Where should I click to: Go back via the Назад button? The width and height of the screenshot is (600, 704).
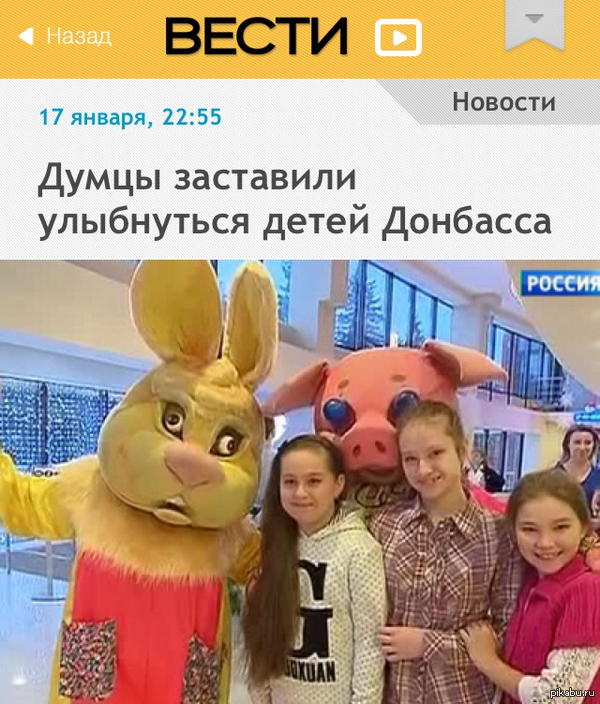coord(66,37)
